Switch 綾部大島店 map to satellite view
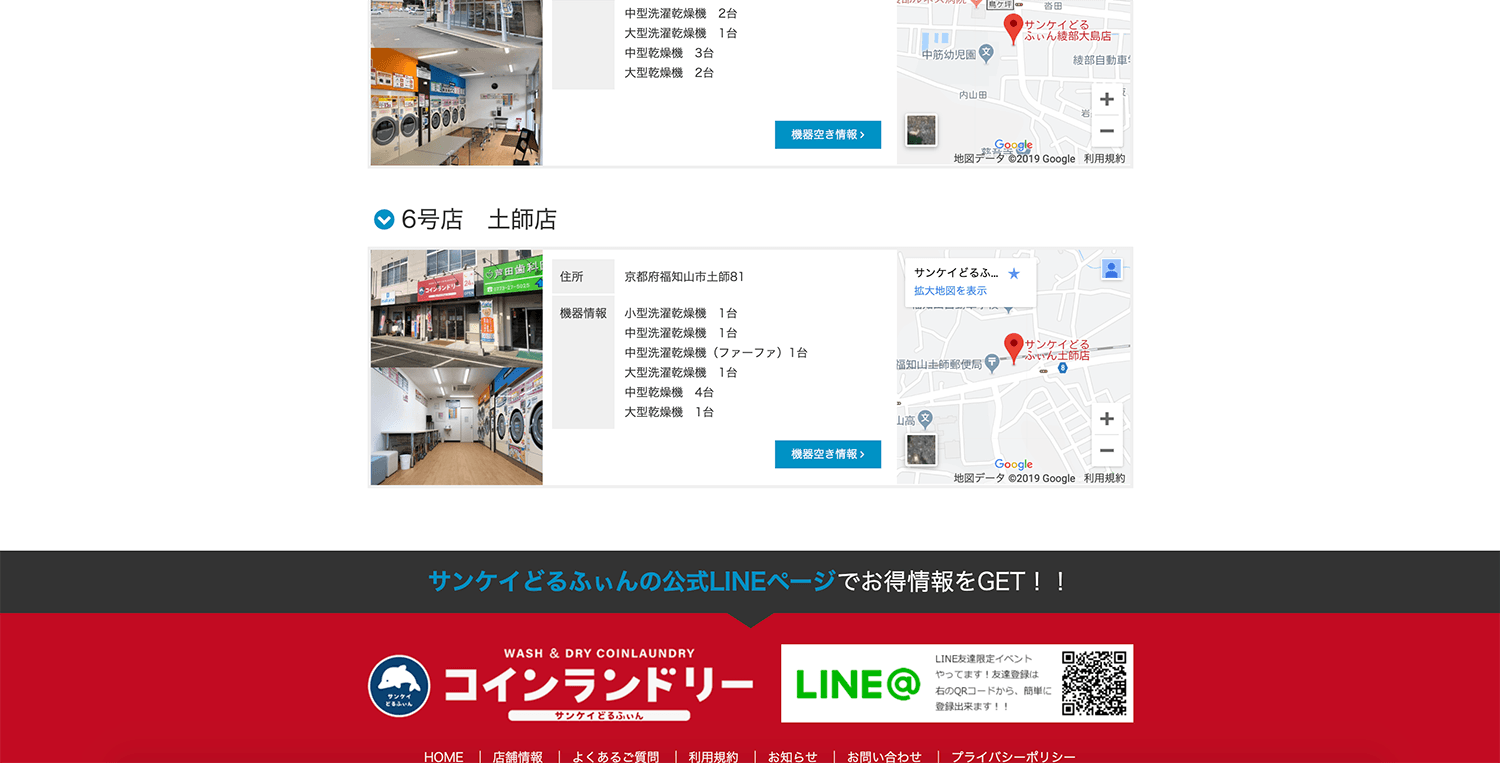 (x=921, y=130)
